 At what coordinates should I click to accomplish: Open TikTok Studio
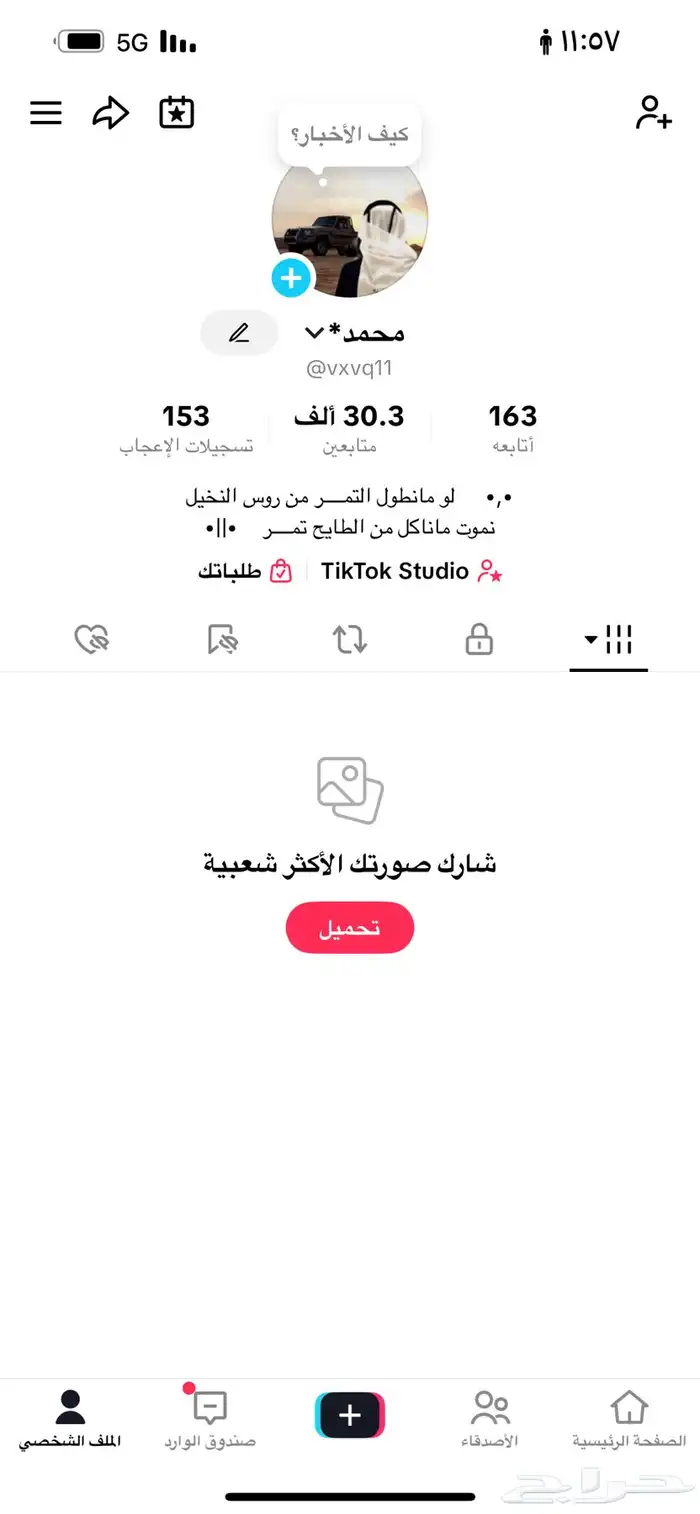pos(410,571)
